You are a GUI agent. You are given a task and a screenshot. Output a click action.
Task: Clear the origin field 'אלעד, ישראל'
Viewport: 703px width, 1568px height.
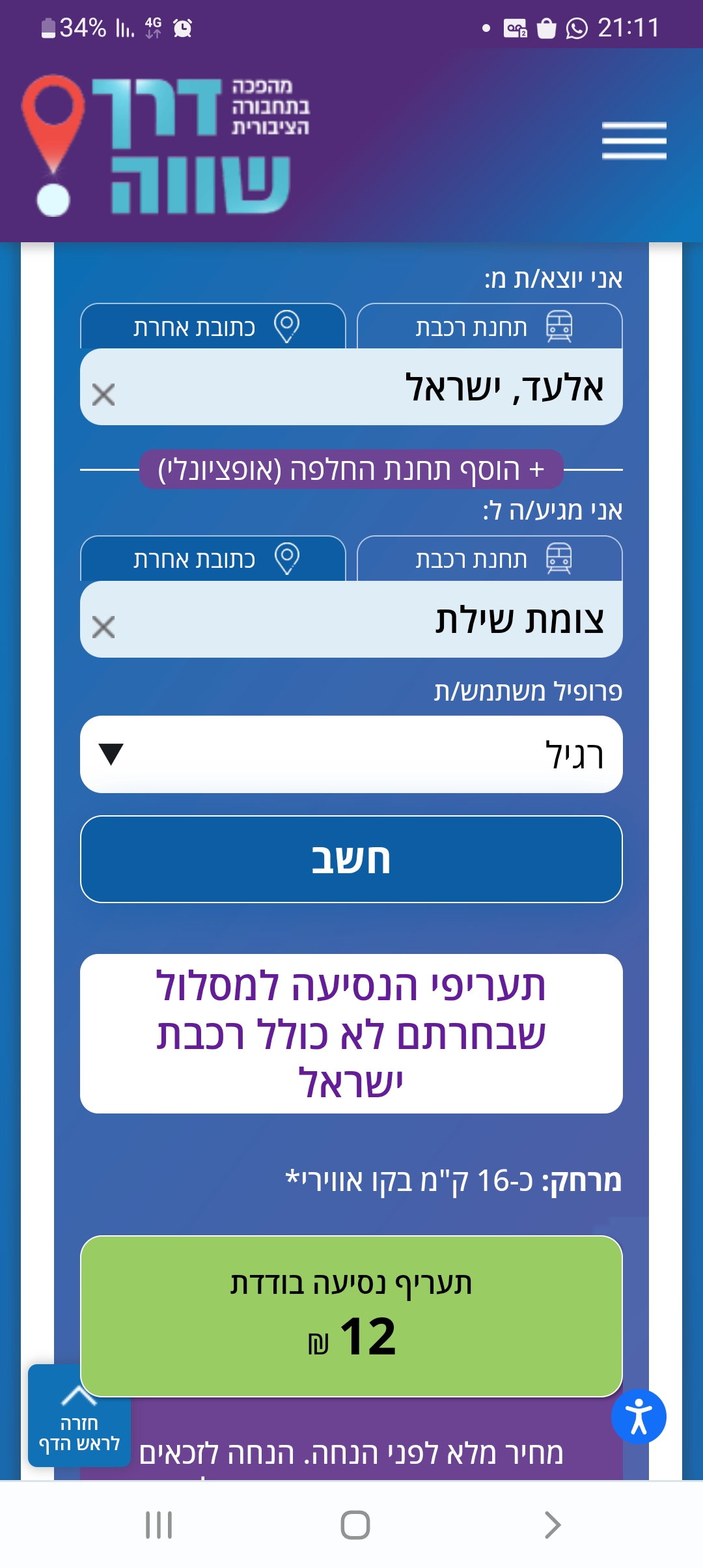point(103,395)
